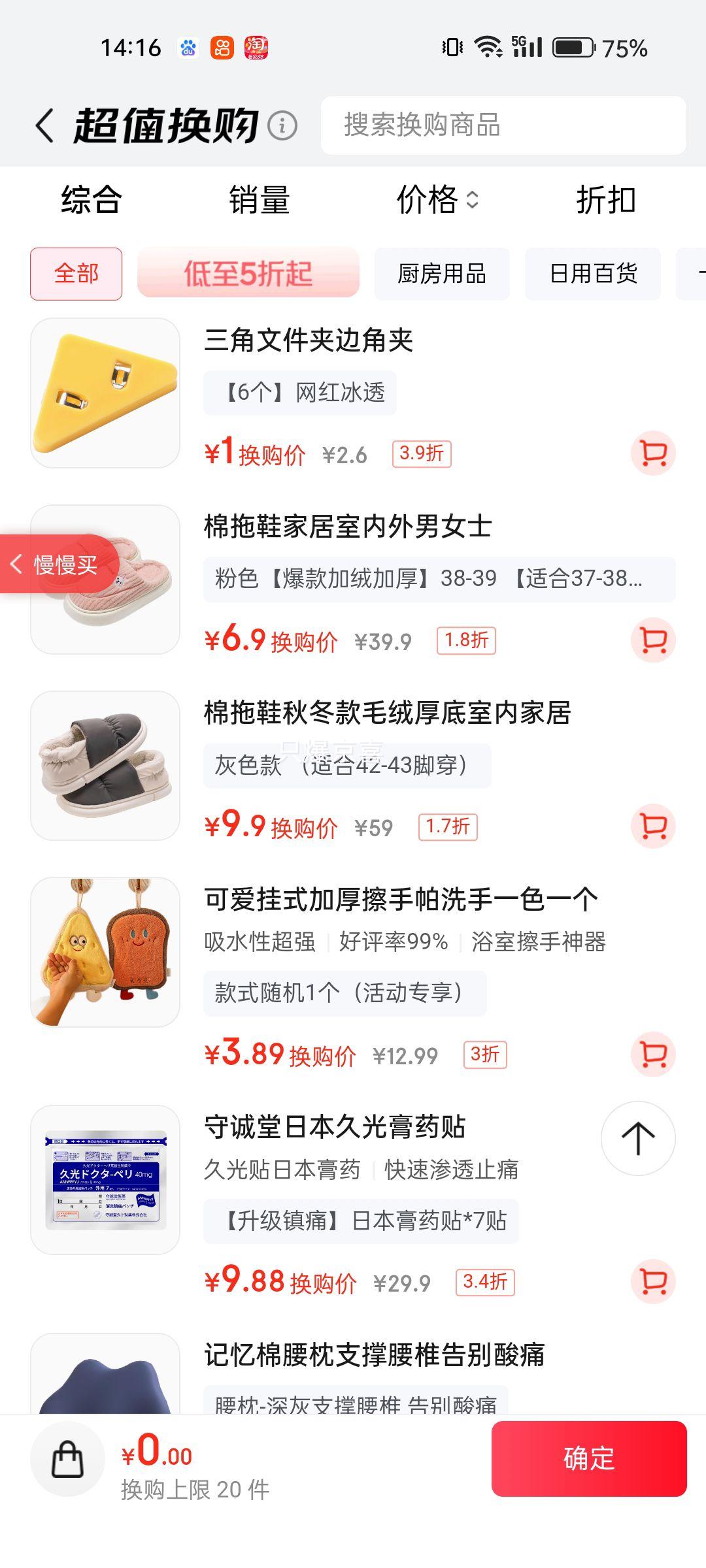Sort products by 价格
Viewport: 706px width, 1568px height.
(x=437, y=200)
